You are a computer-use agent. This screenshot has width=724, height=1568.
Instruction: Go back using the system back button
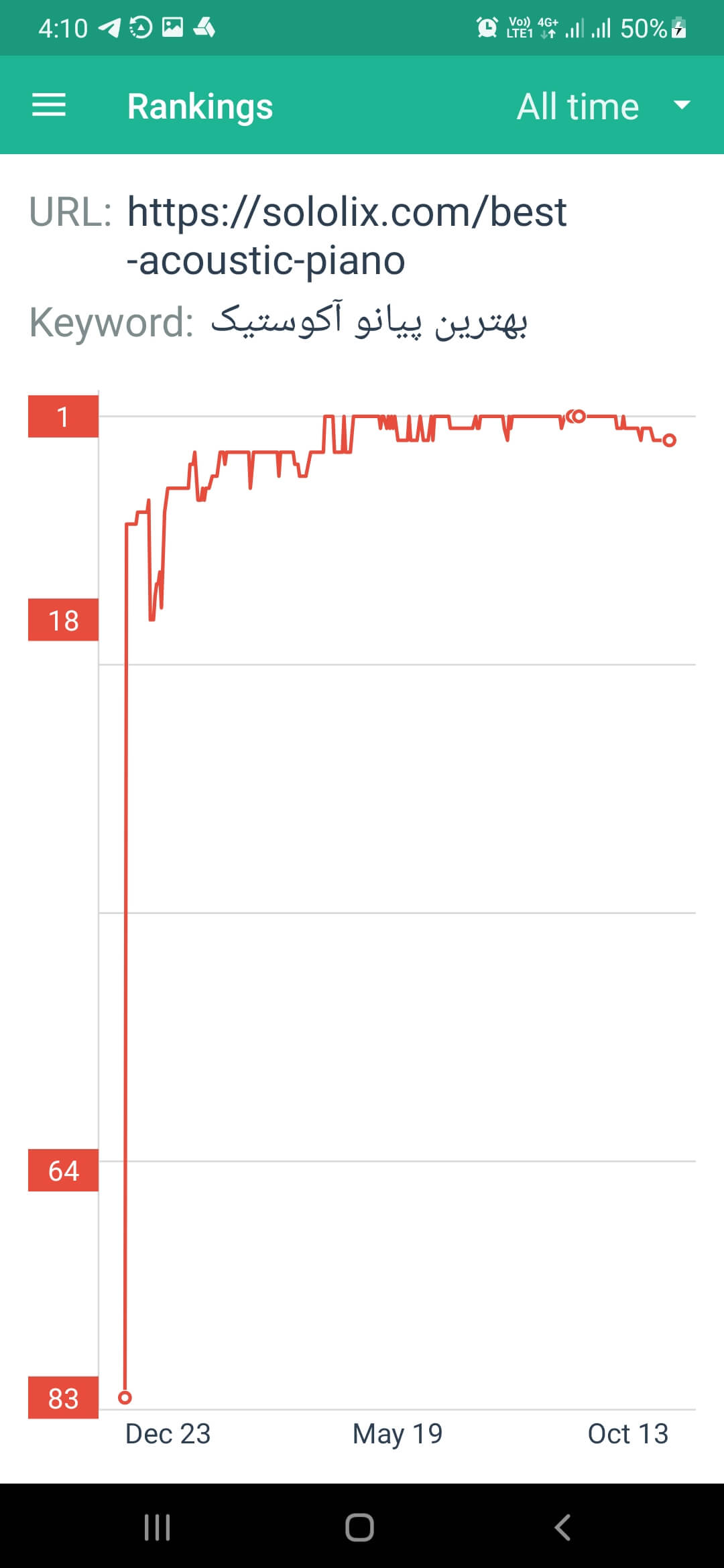563,1527
